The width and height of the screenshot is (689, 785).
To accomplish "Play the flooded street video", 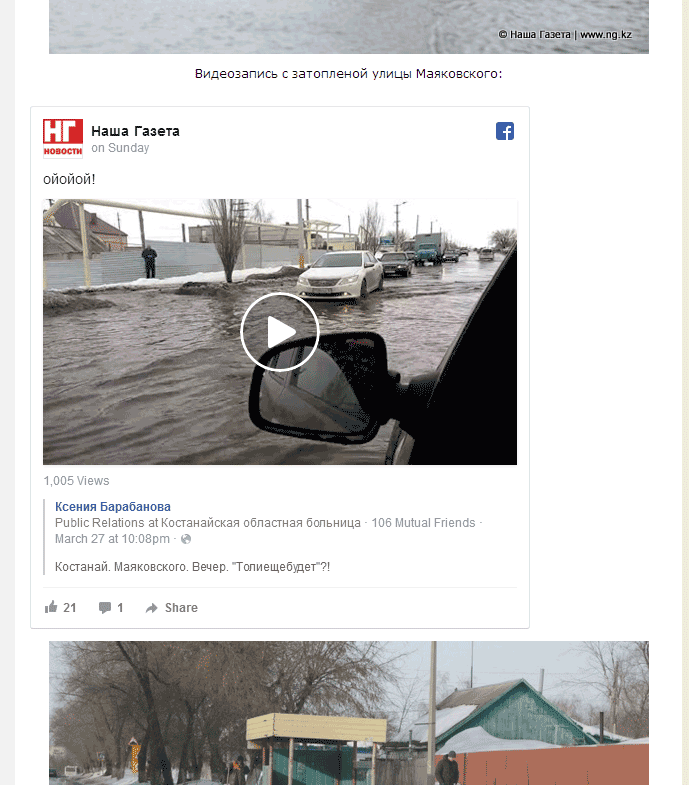I will click(x=280, y=332).
